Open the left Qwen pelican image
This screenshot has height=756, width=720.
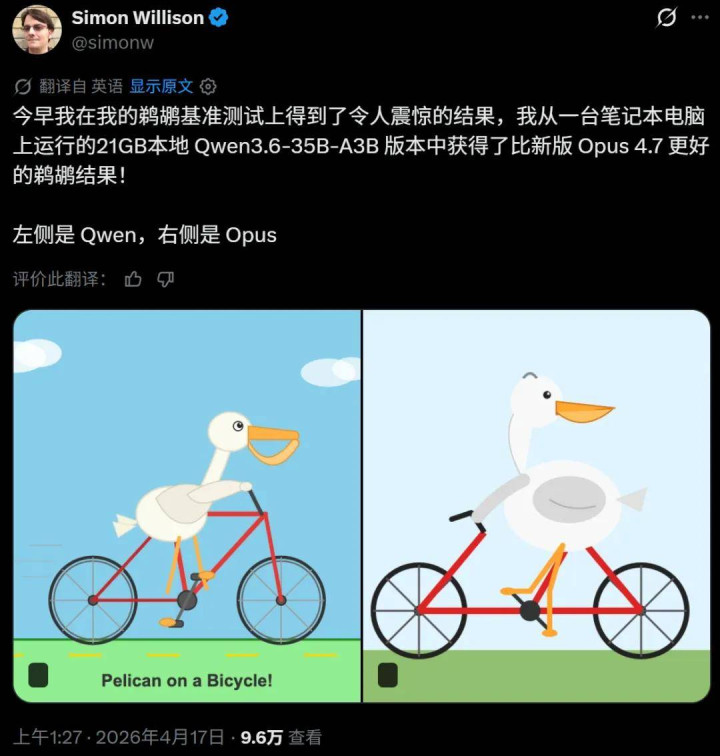(187, 505)
